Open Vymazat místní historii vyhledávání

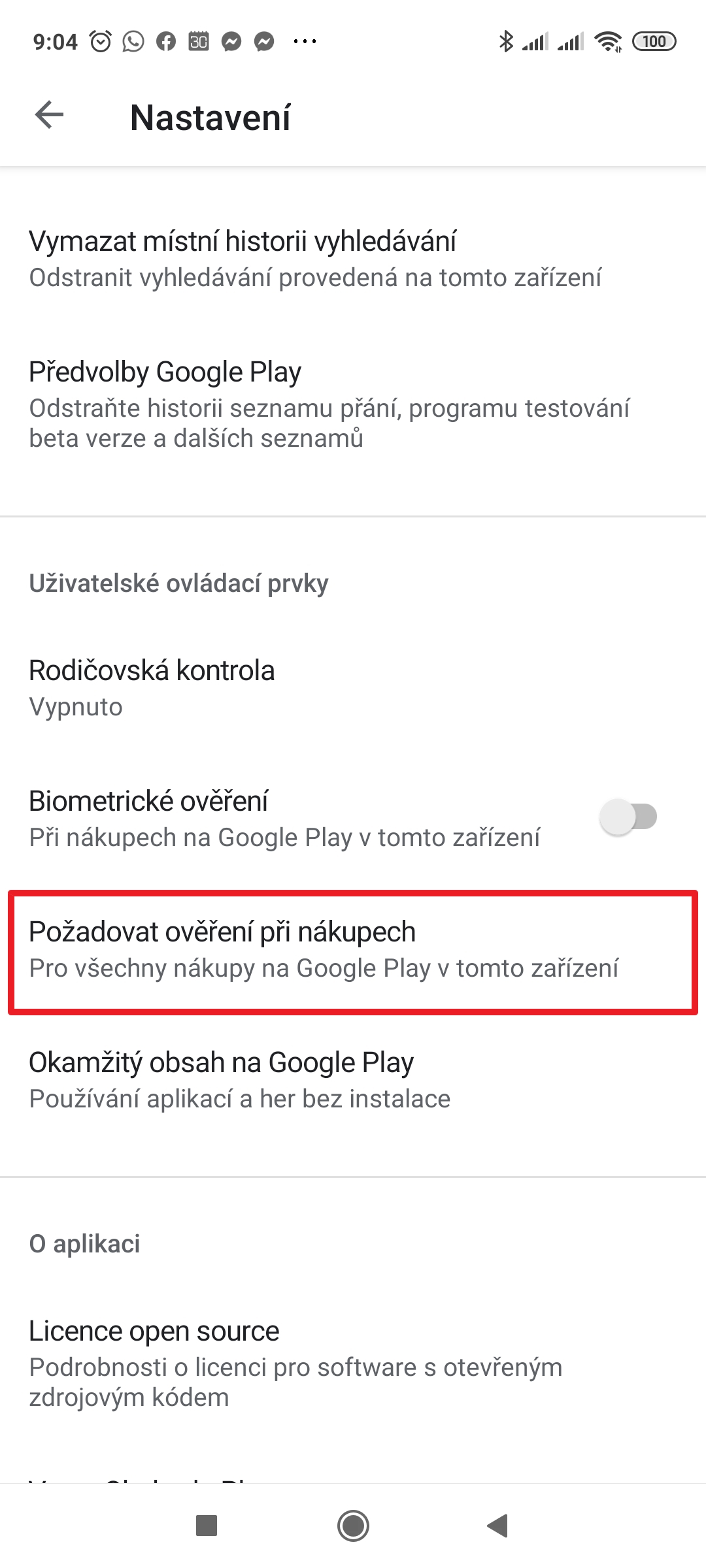pos(314,259)
